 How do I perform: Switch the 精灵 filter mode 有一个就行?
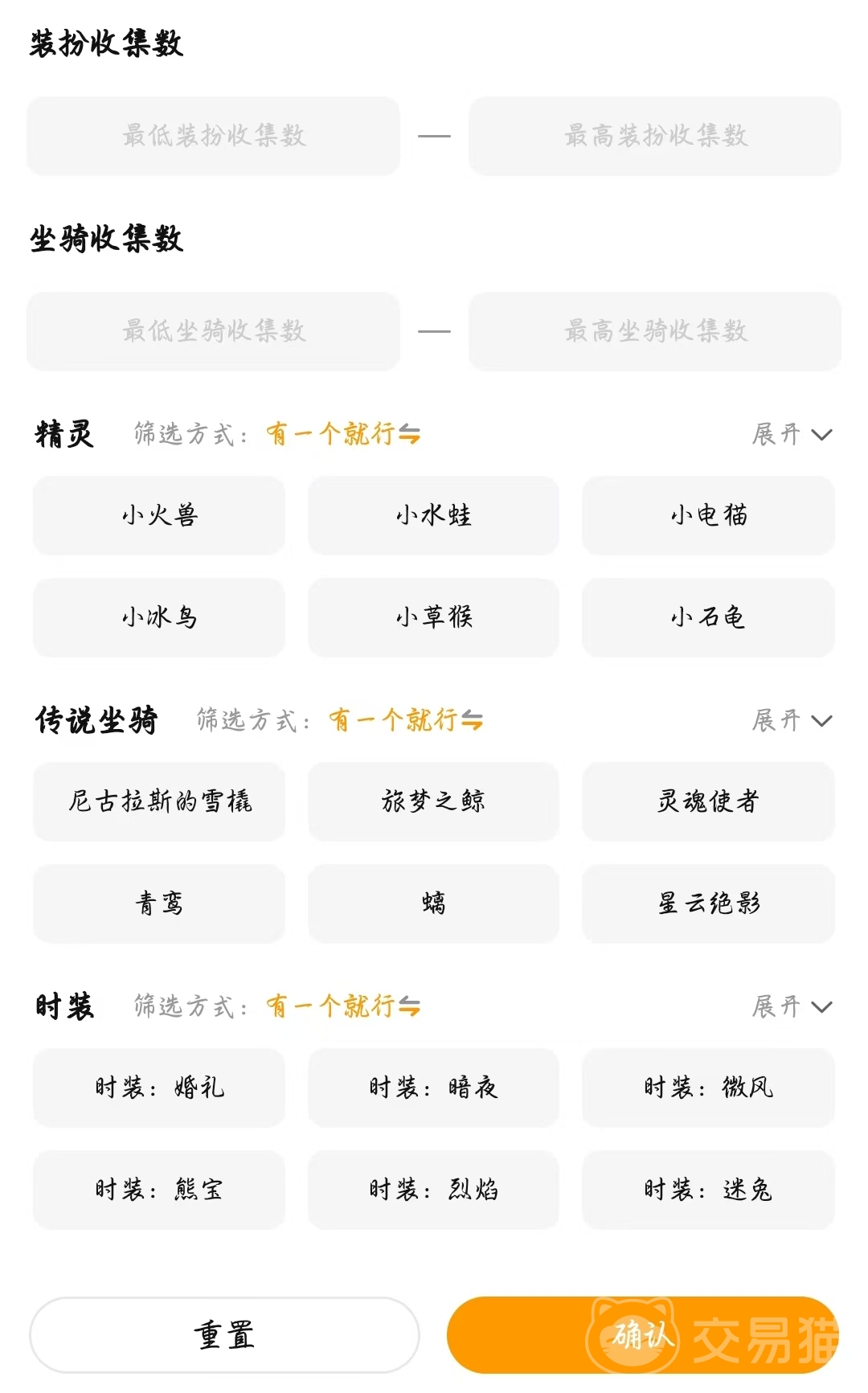point(343,434)
